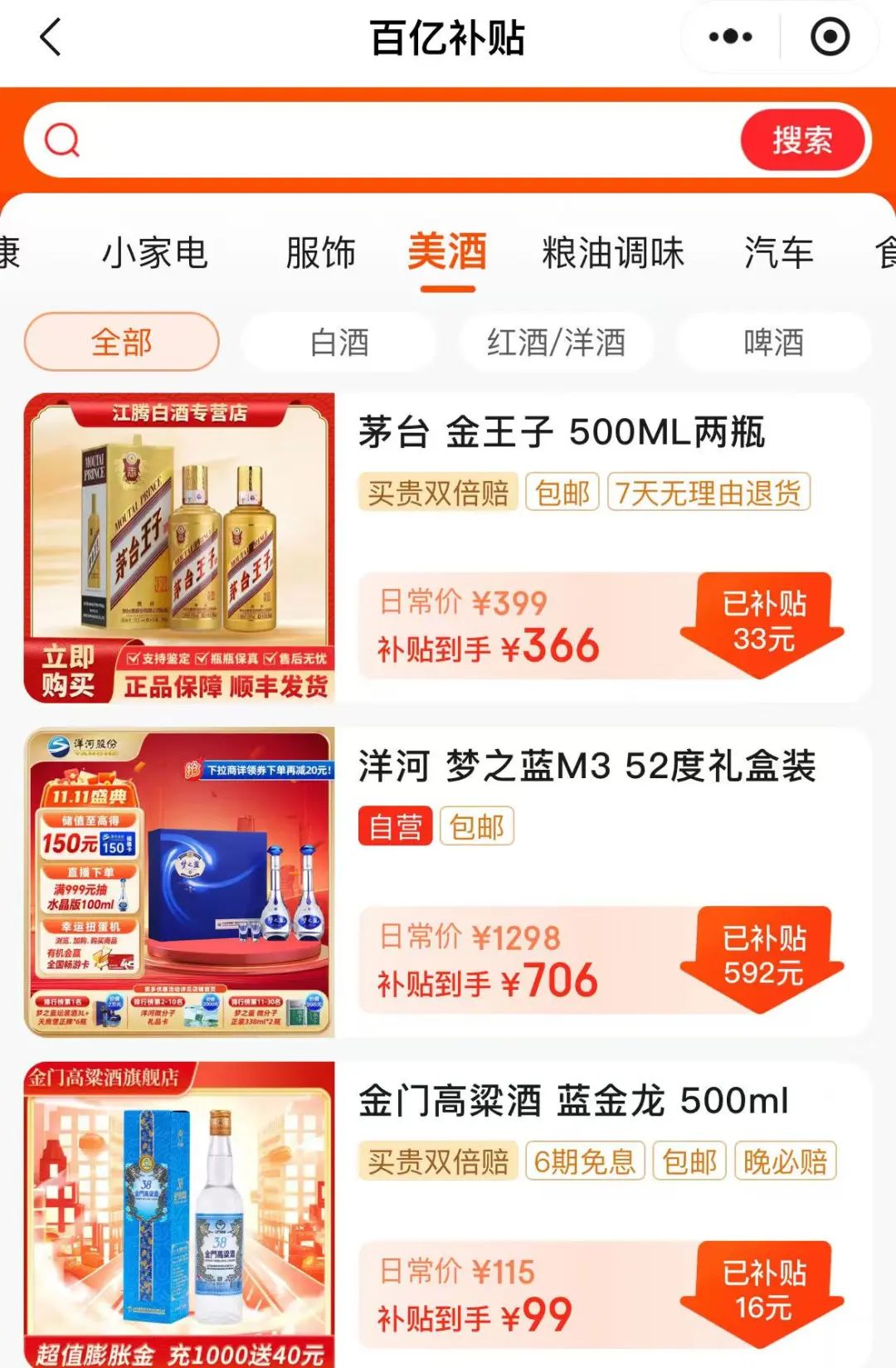
Task: Switch to the 粮油调味 category tab
Action: [x=613, y=253]
